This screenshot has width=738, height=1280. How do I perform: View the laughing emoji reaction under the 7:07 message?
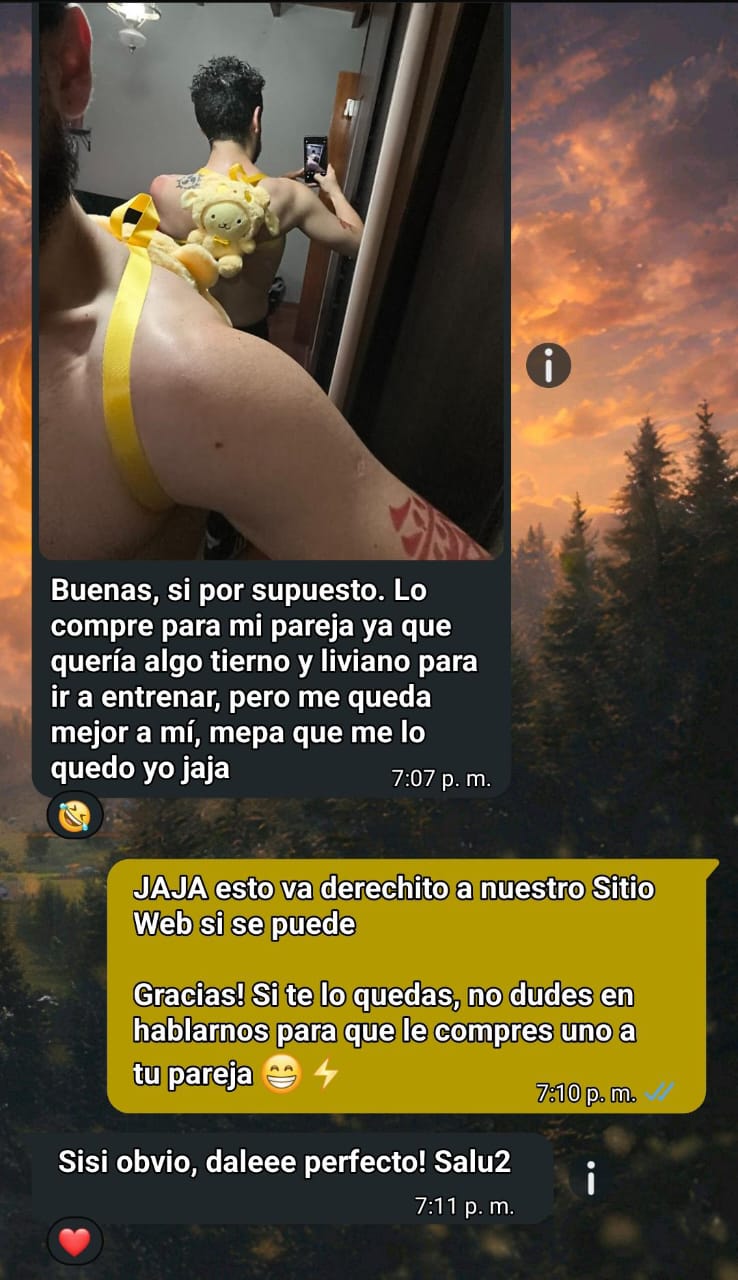[x=75, y=815]
